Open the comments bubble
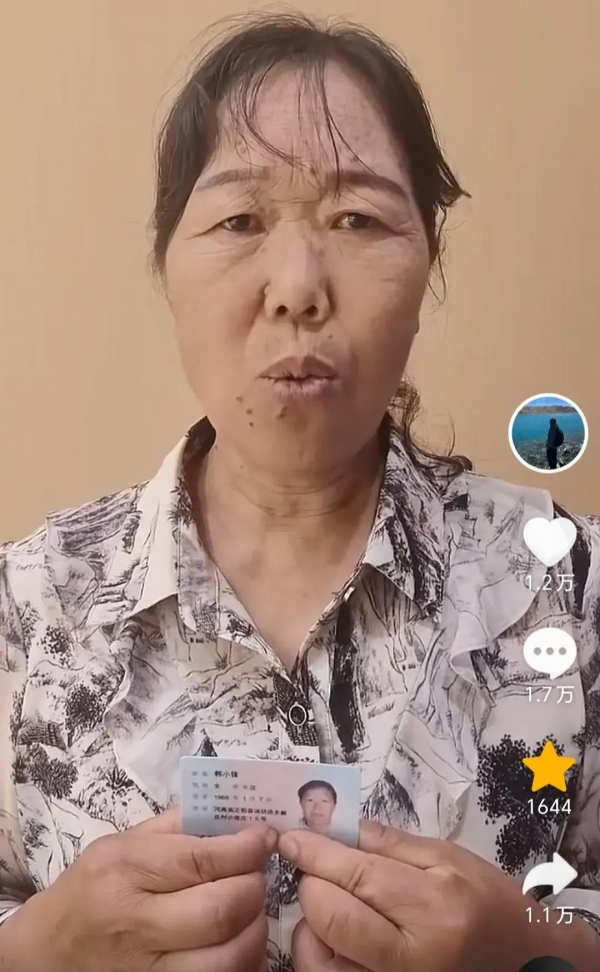Image resolution: width=600 pixels, height=972 pixels. [x=549, y=652]
